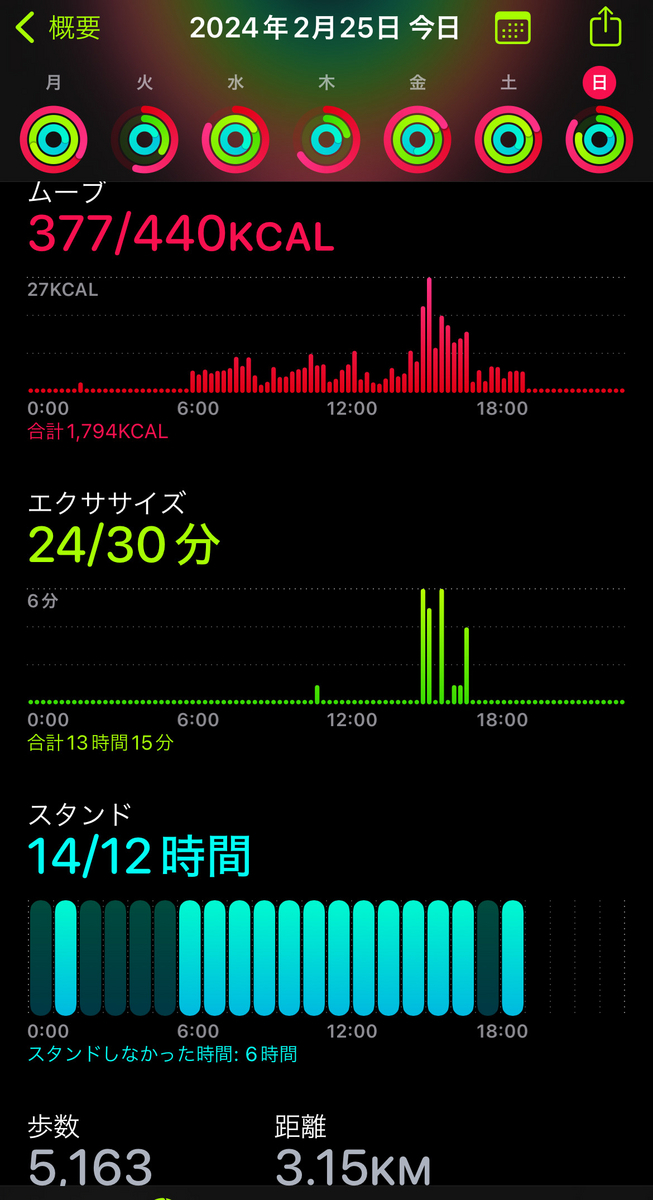Select Monday's activity rings
Viewport: 653px width, 1200px height.
tap(53, 140)
